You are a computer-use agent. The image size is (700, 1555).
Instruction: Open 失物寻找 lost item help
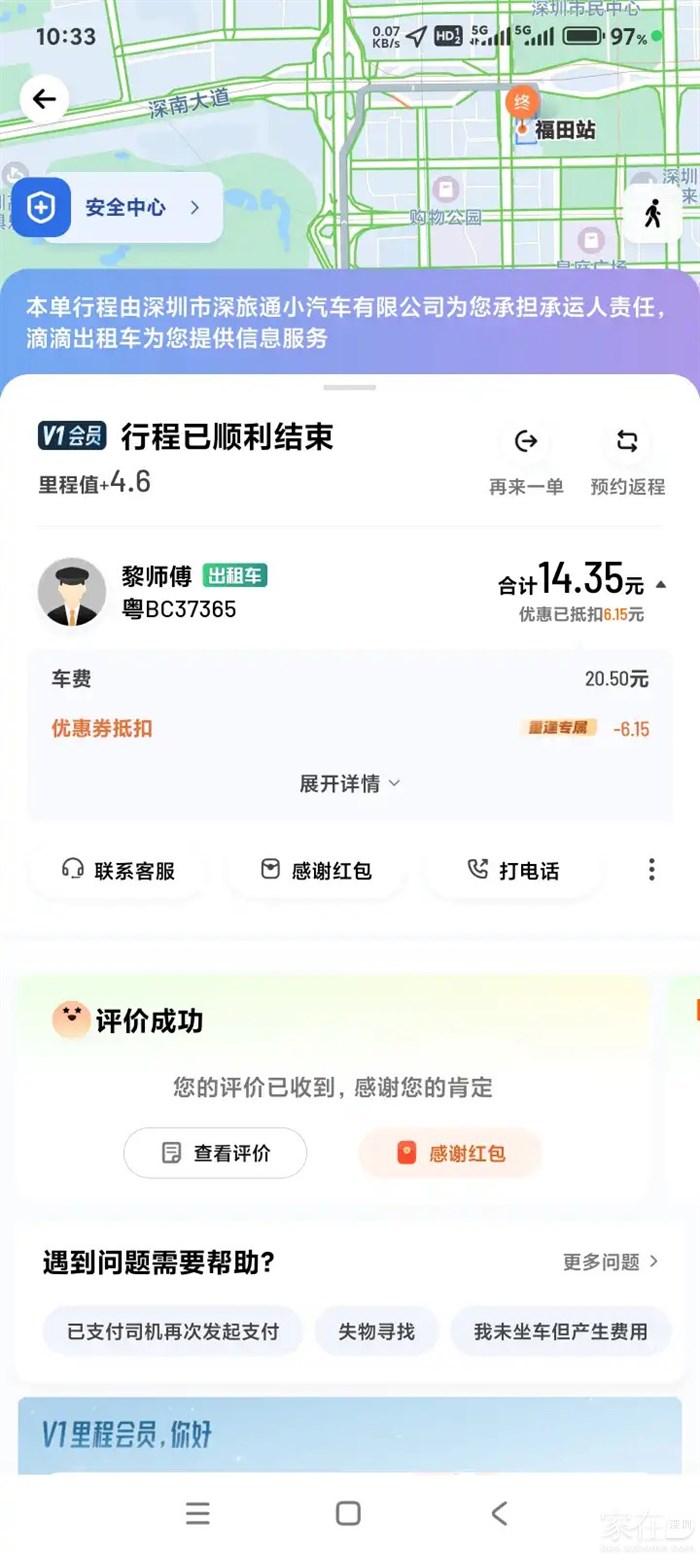coord(376,1331)
